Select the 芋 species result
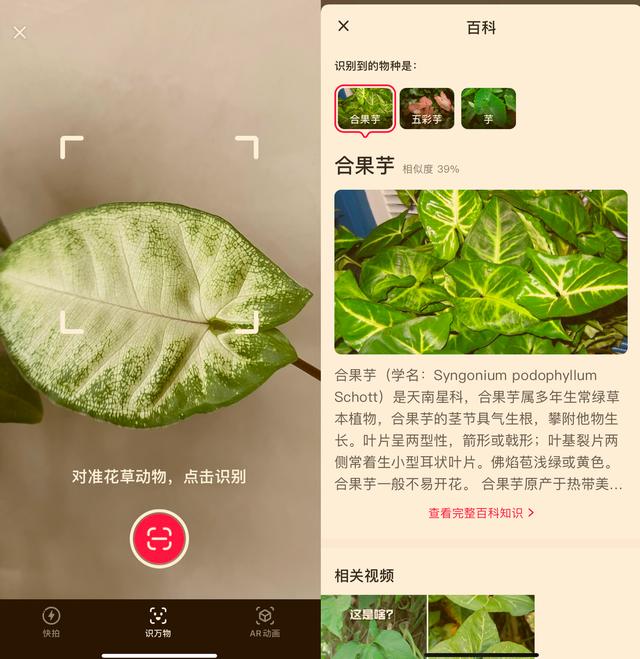This screenshot has width=640, height=659. 488,108
